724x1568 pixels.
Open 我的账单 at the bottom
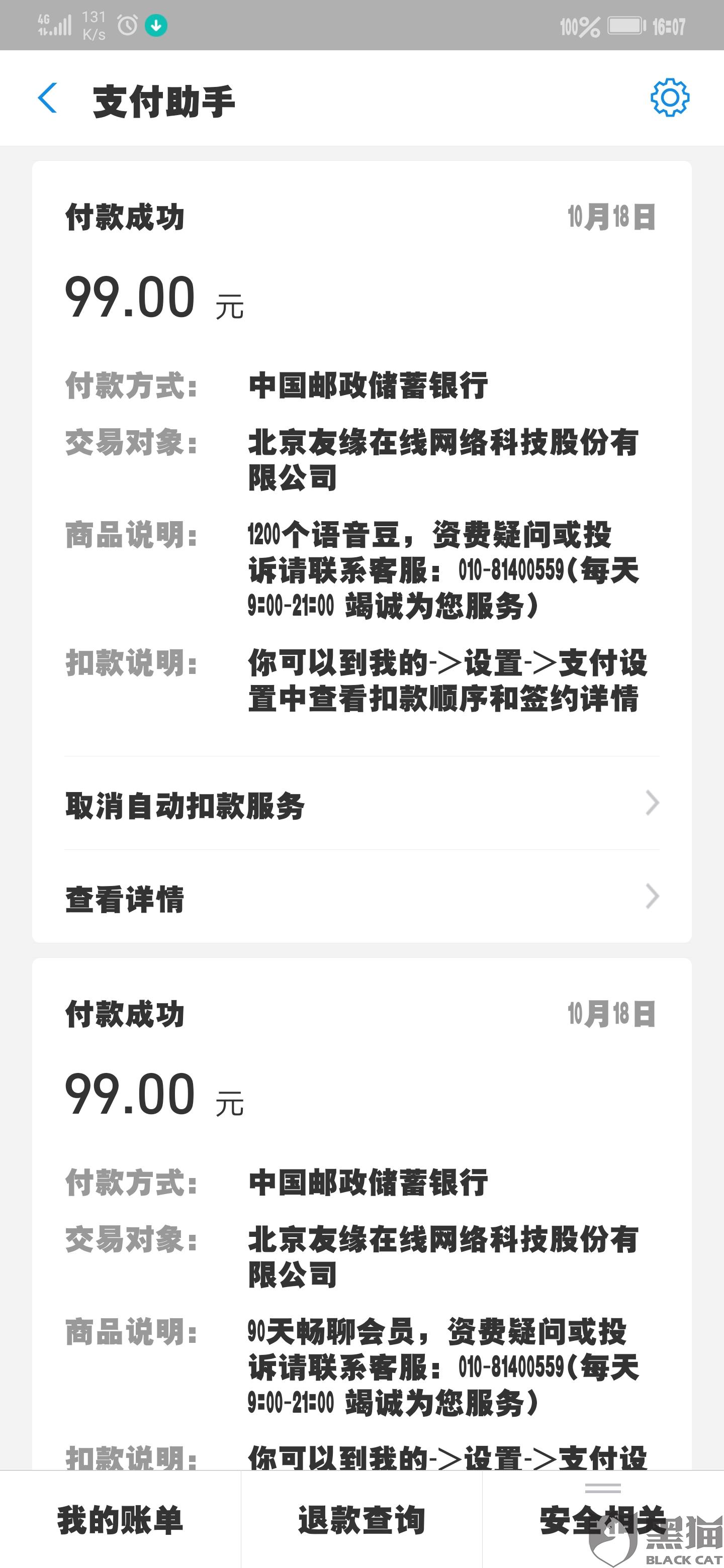(x=121, y=1520)
